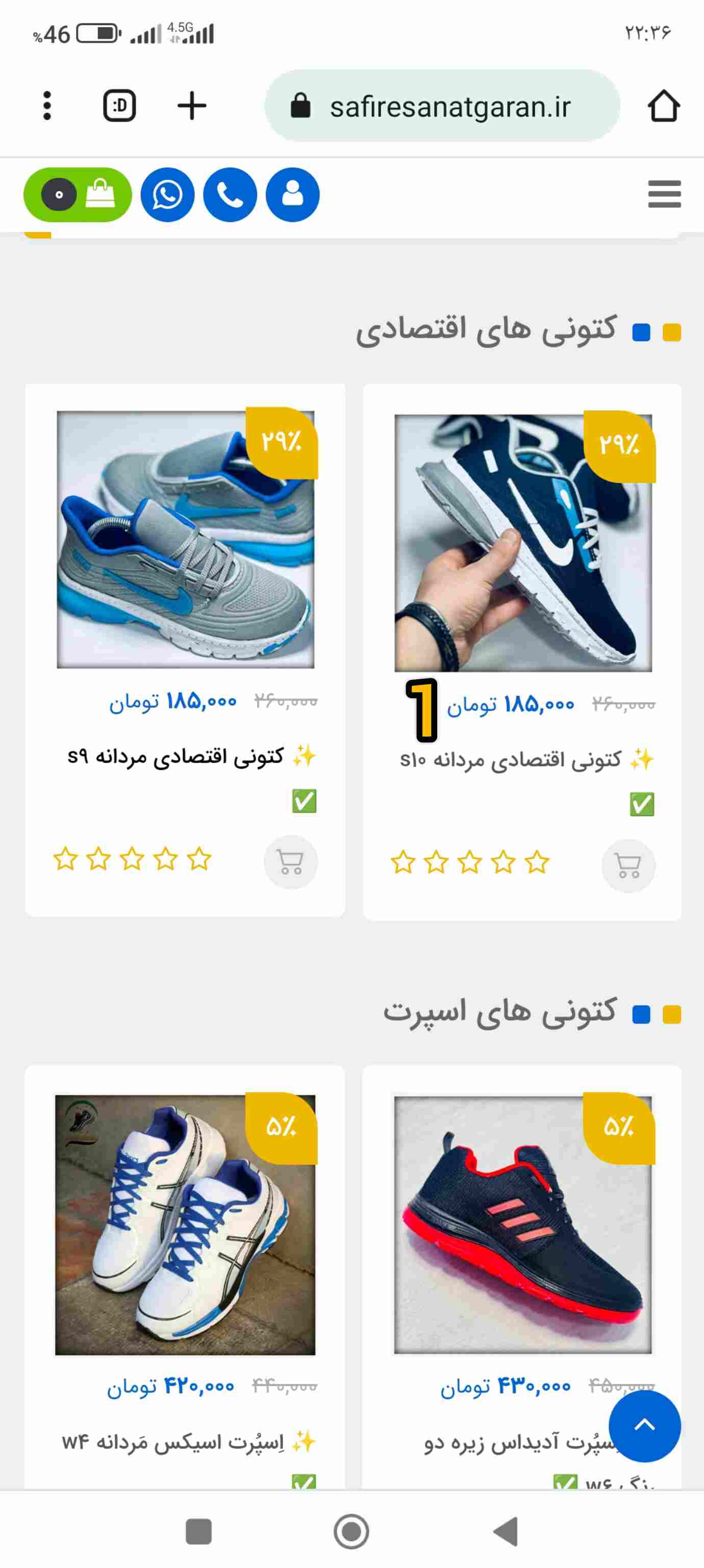Screen dimensions: 704x1568
Task: Open a new browser tab
Action: [x=192, y=106]
